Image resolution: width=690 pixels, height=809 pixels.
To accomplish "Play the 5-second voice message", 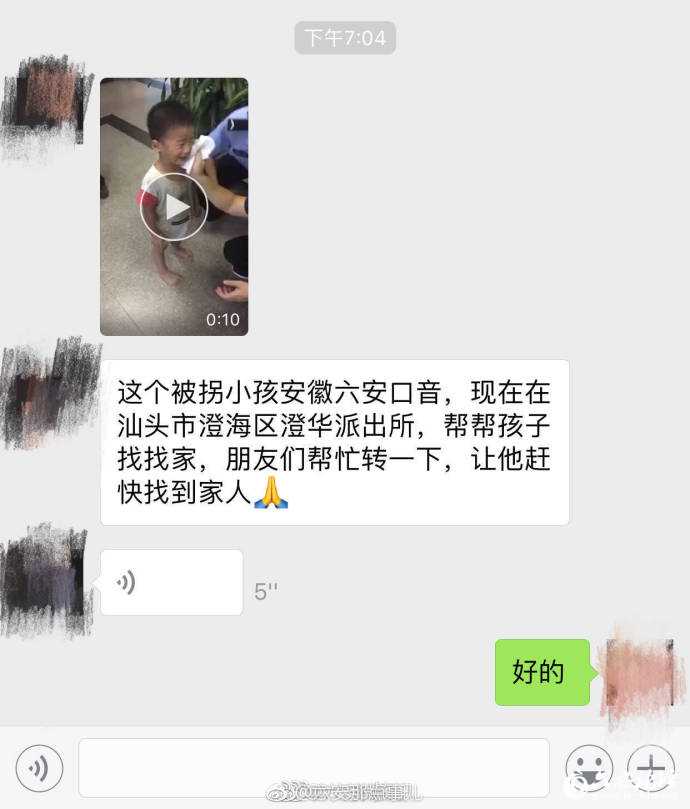I will point(171,582).
